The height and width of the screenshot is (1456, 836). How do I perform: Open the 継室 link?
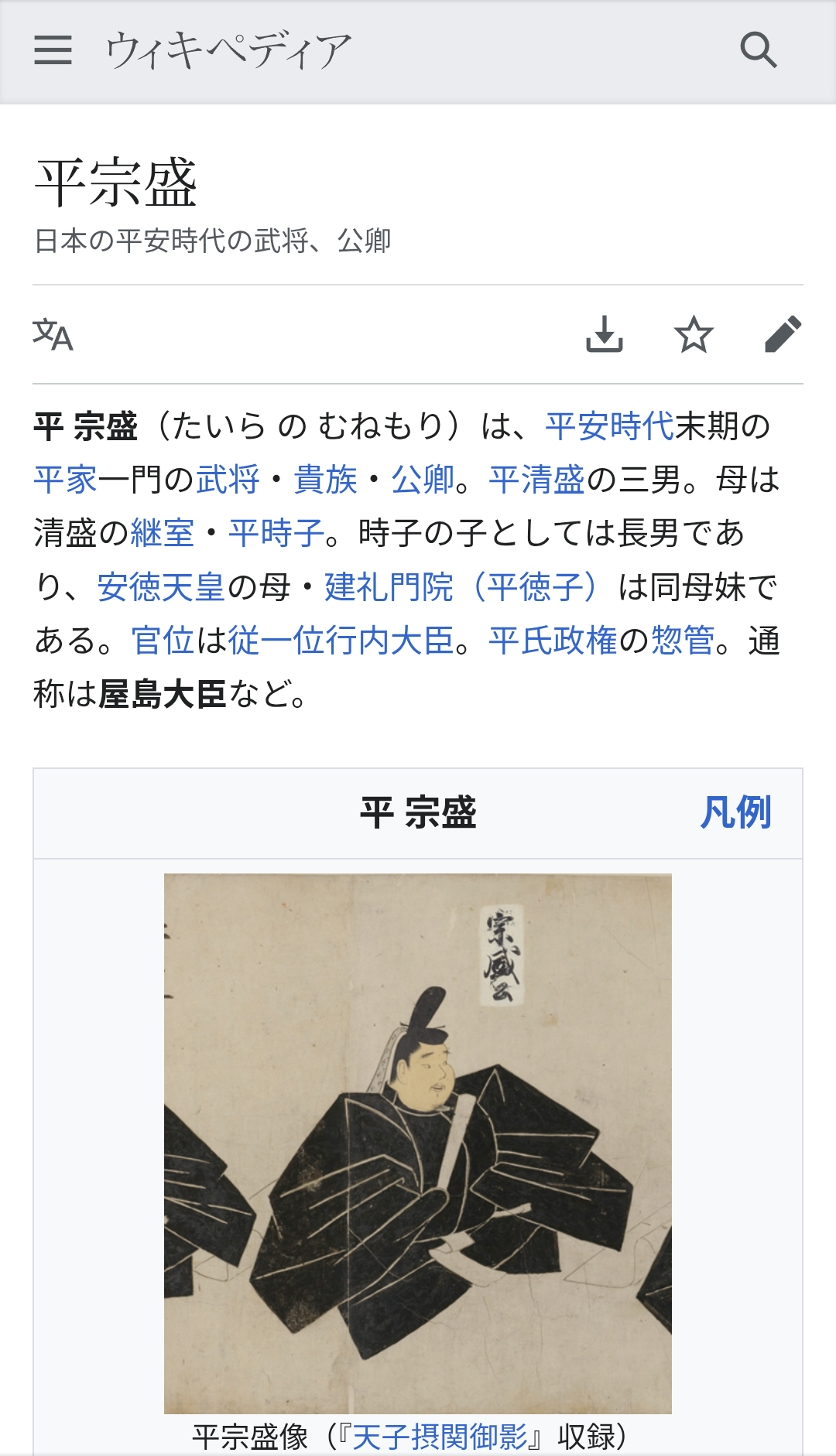163,533
